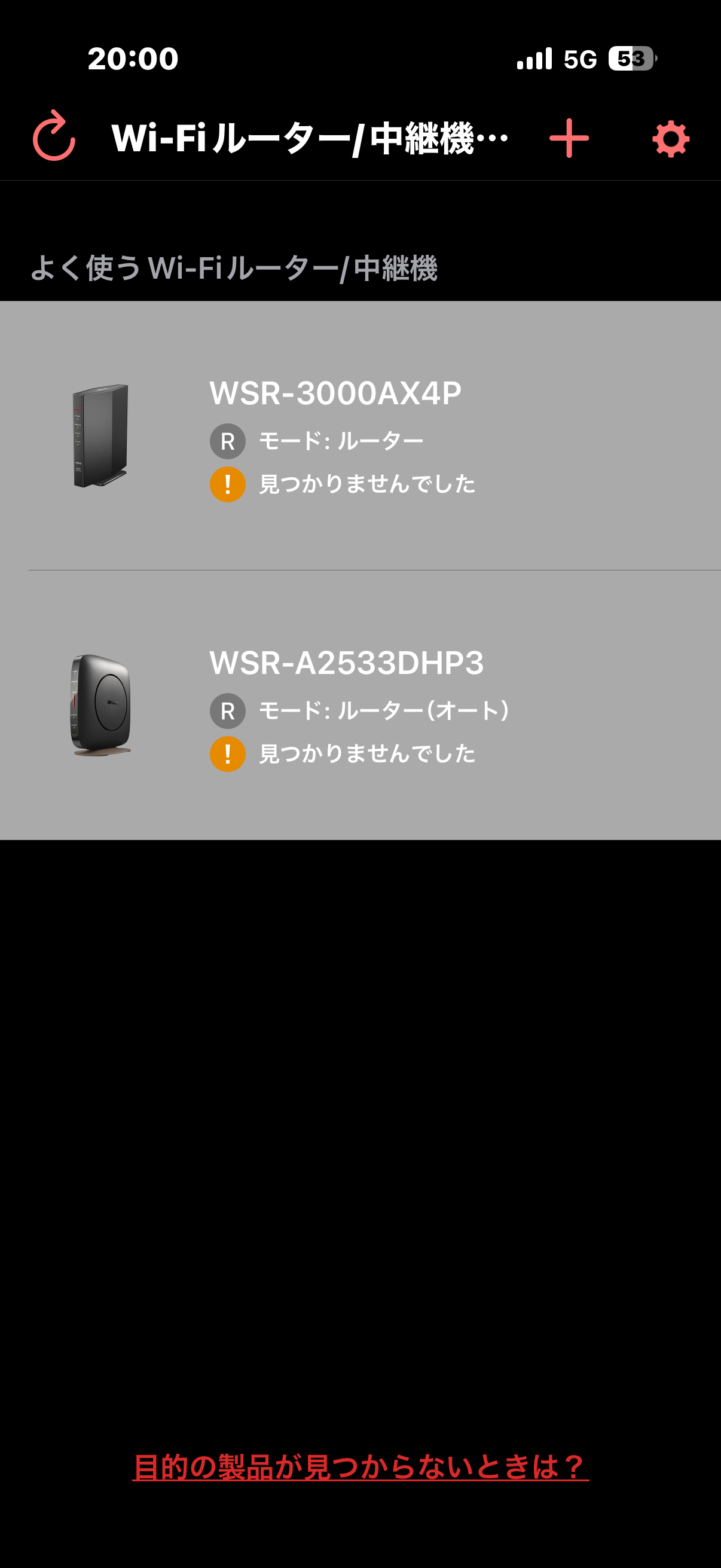The image size is (721, 1568).
Task: Open the settings gear
Action: click(x=670, y=139)
